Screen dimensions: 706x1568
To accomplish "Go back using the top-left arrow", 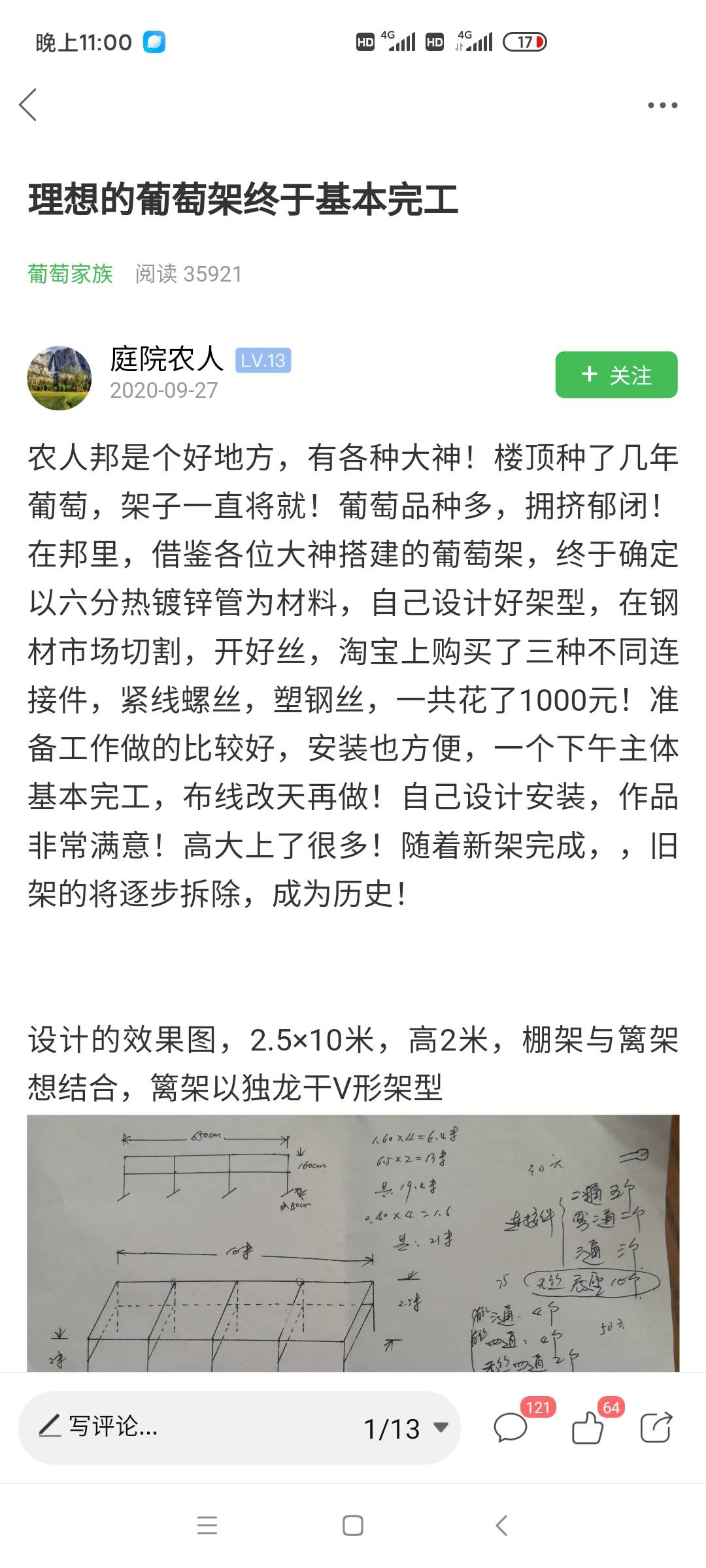I will 28,105.
